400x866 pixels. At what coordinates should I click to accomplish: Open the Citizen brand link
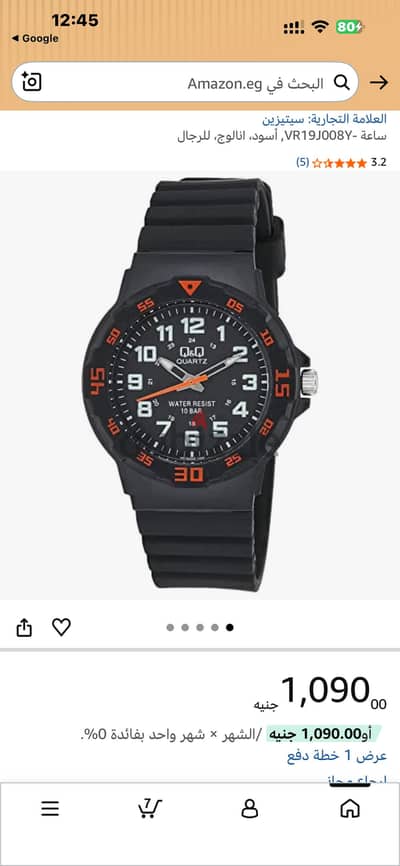click(x=324, y=119)
